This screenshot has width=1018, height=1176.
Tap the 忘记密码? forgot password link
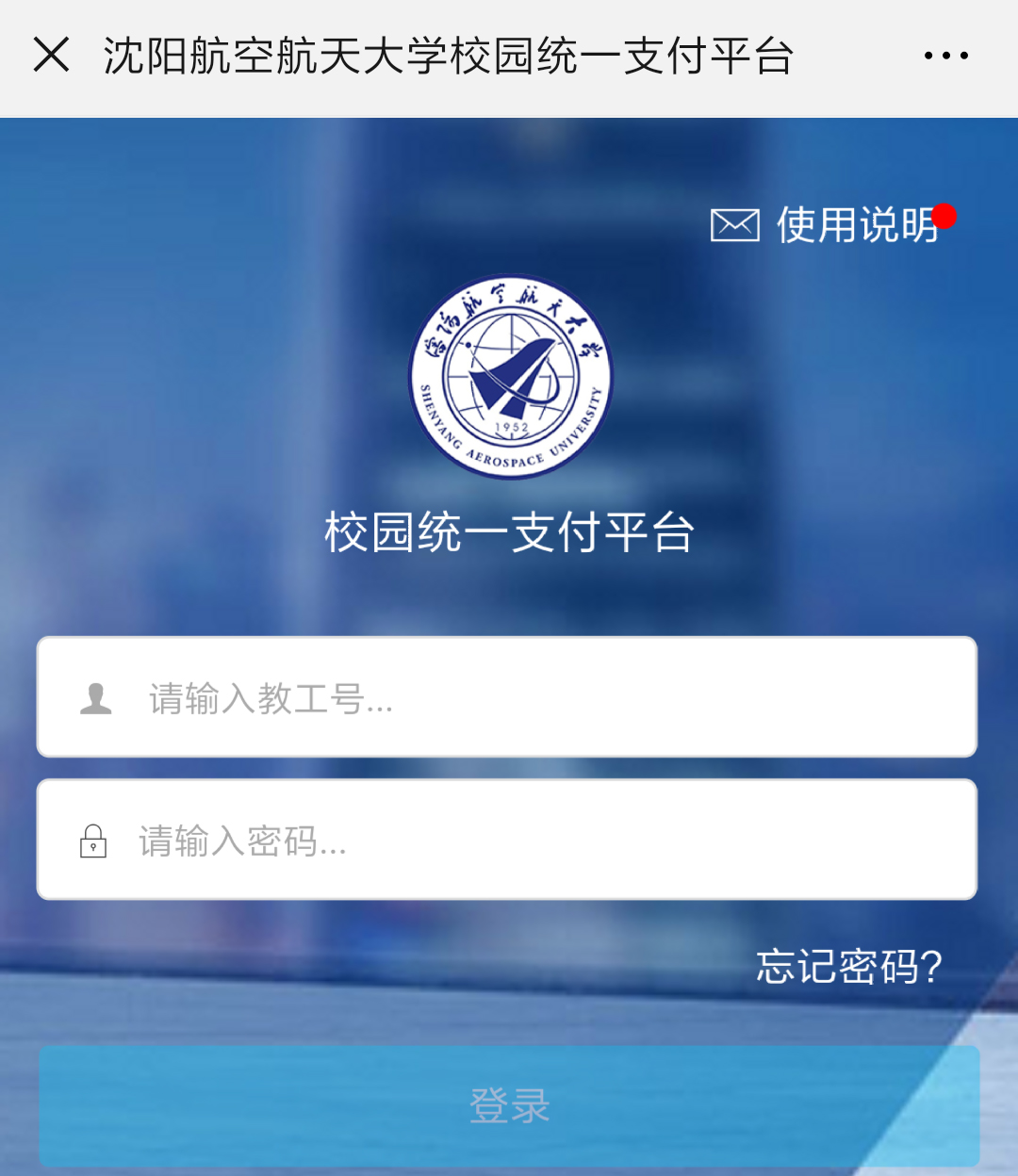(848, 967)
